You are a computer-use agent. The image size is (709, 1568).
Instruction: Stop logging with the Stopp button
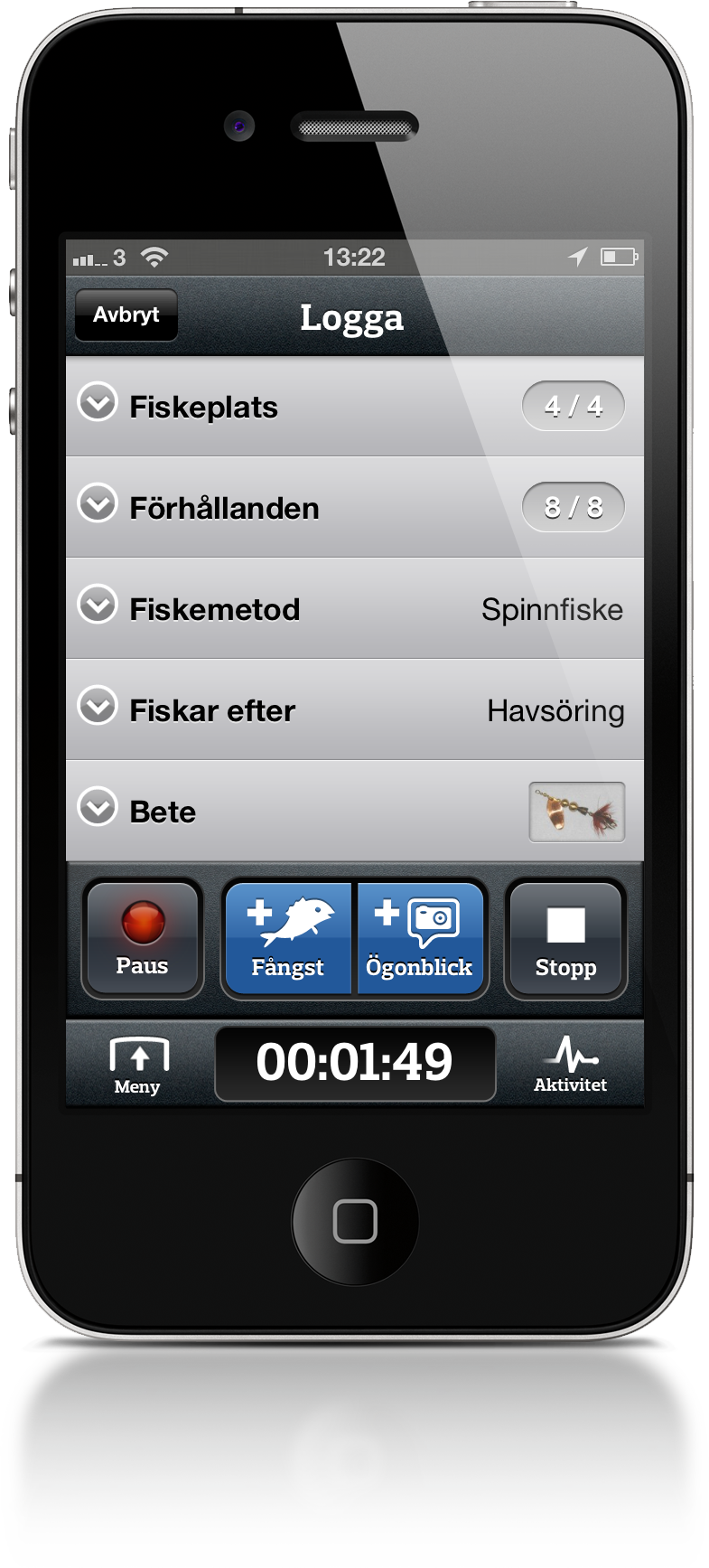click(x=565, y=940)
